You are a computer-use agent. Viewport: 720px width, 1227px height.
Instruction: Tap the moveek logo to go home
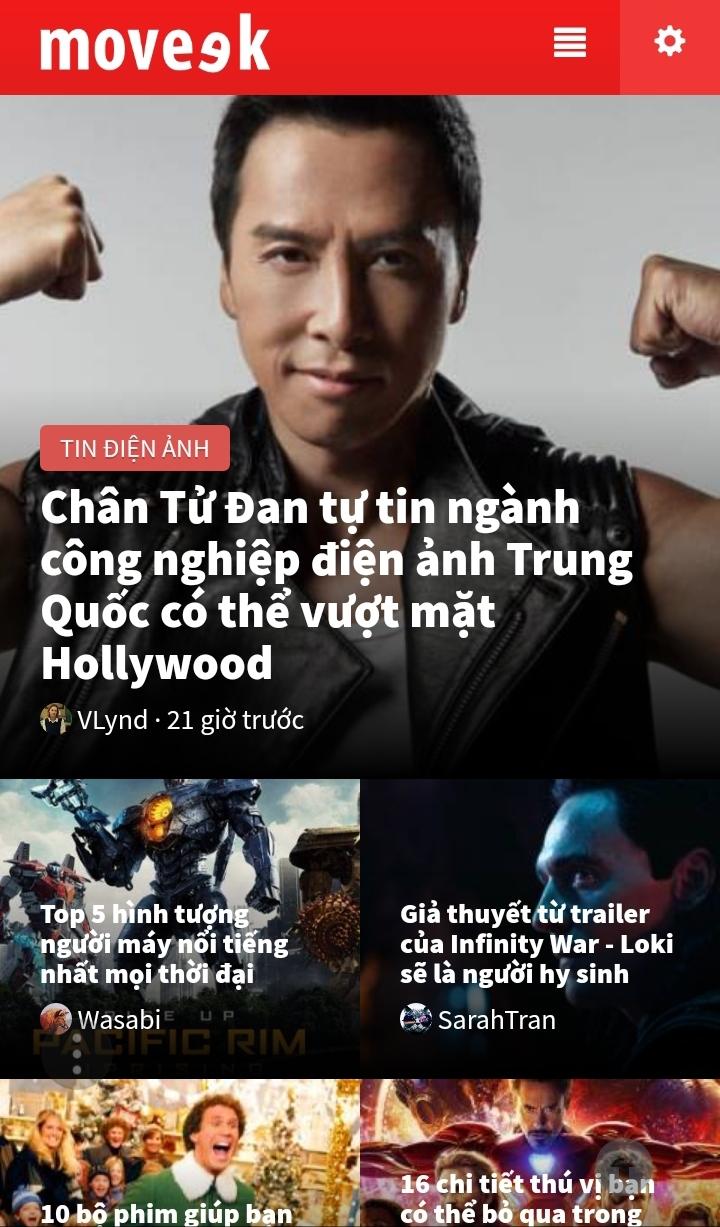[155, 45]
